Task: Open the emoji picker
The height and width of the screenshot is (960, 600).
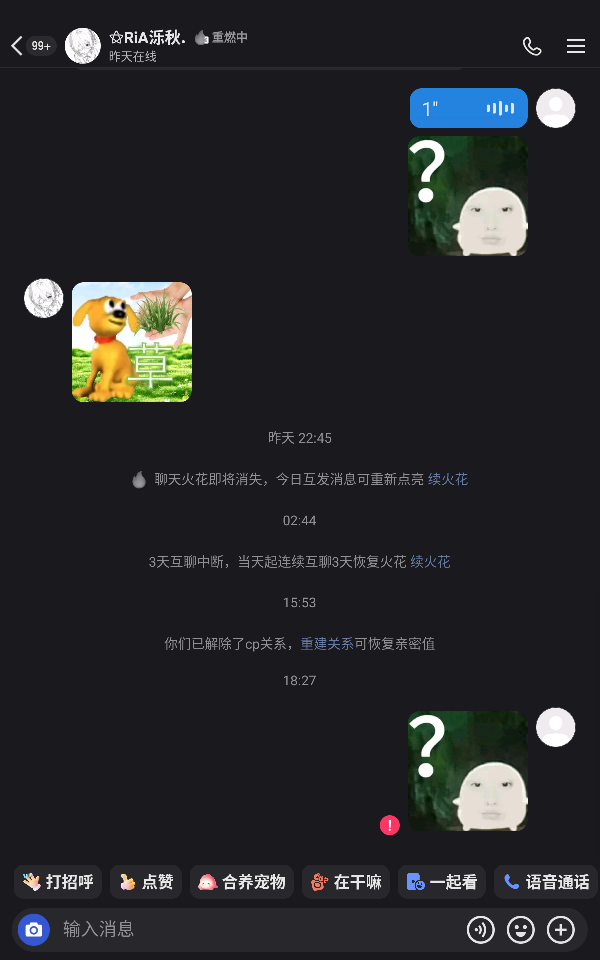Action: point(520,930)
